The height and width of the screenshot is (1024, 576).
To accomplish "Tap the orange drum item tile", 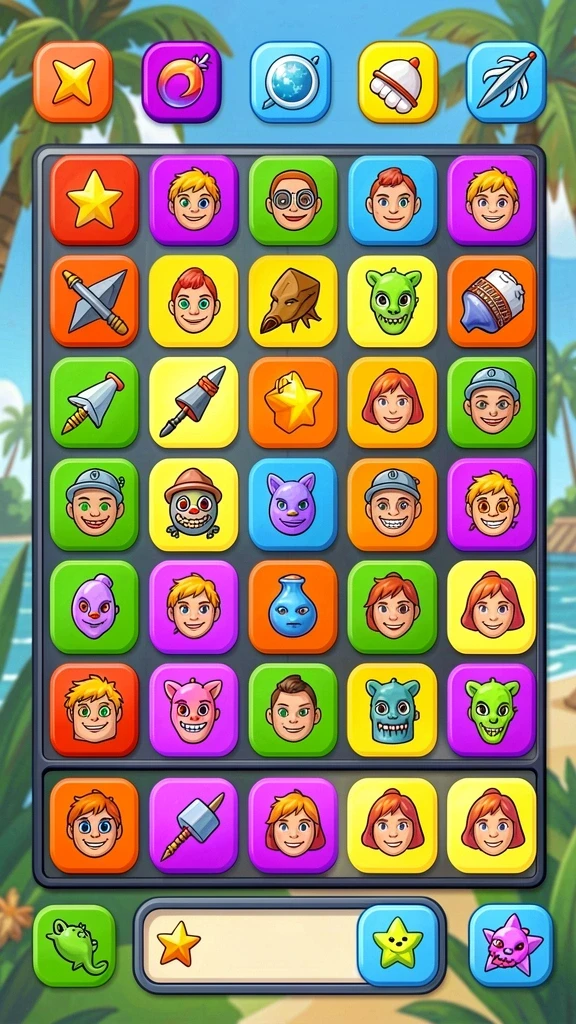I will tap(491, 301).
